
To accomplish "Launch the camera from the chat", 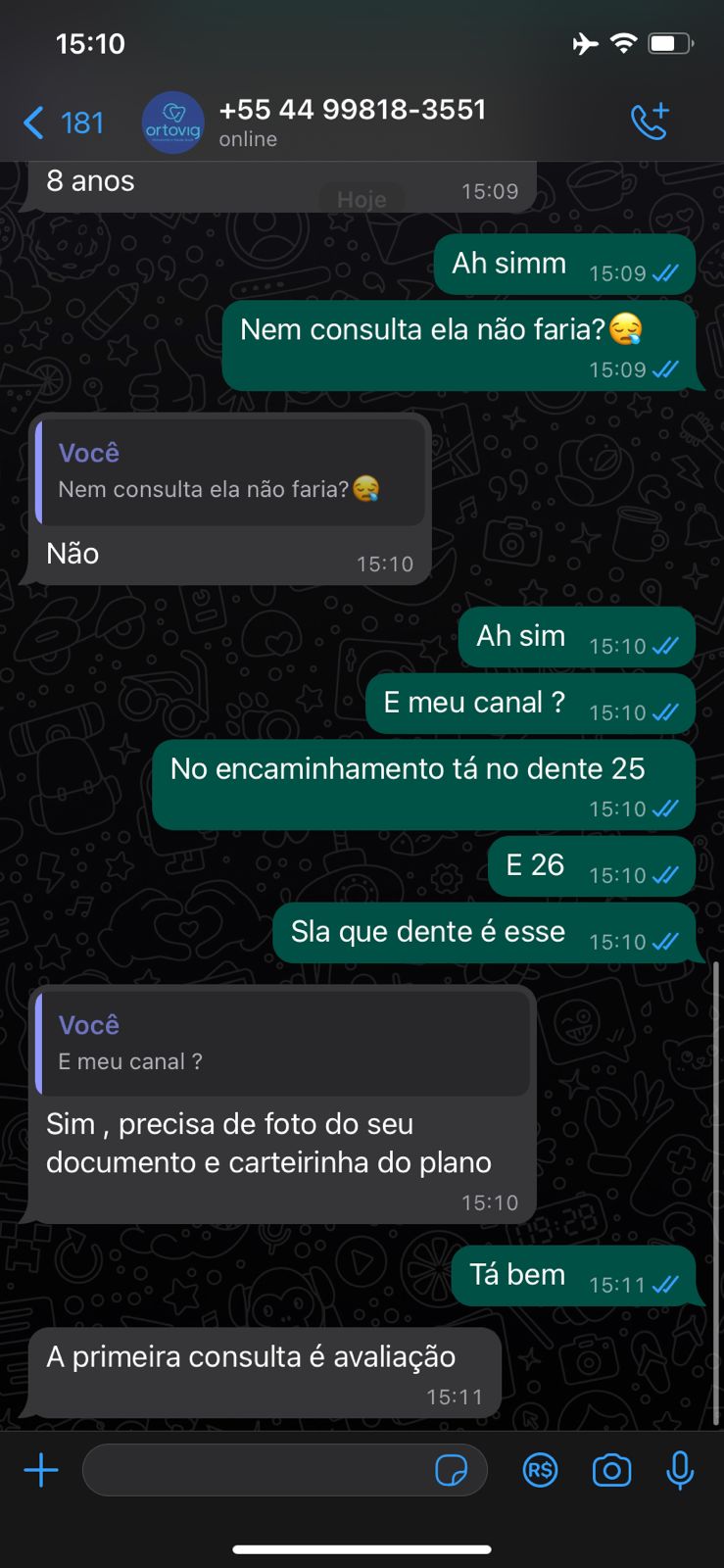I will pyautogui.click(x=611, y=1470).
